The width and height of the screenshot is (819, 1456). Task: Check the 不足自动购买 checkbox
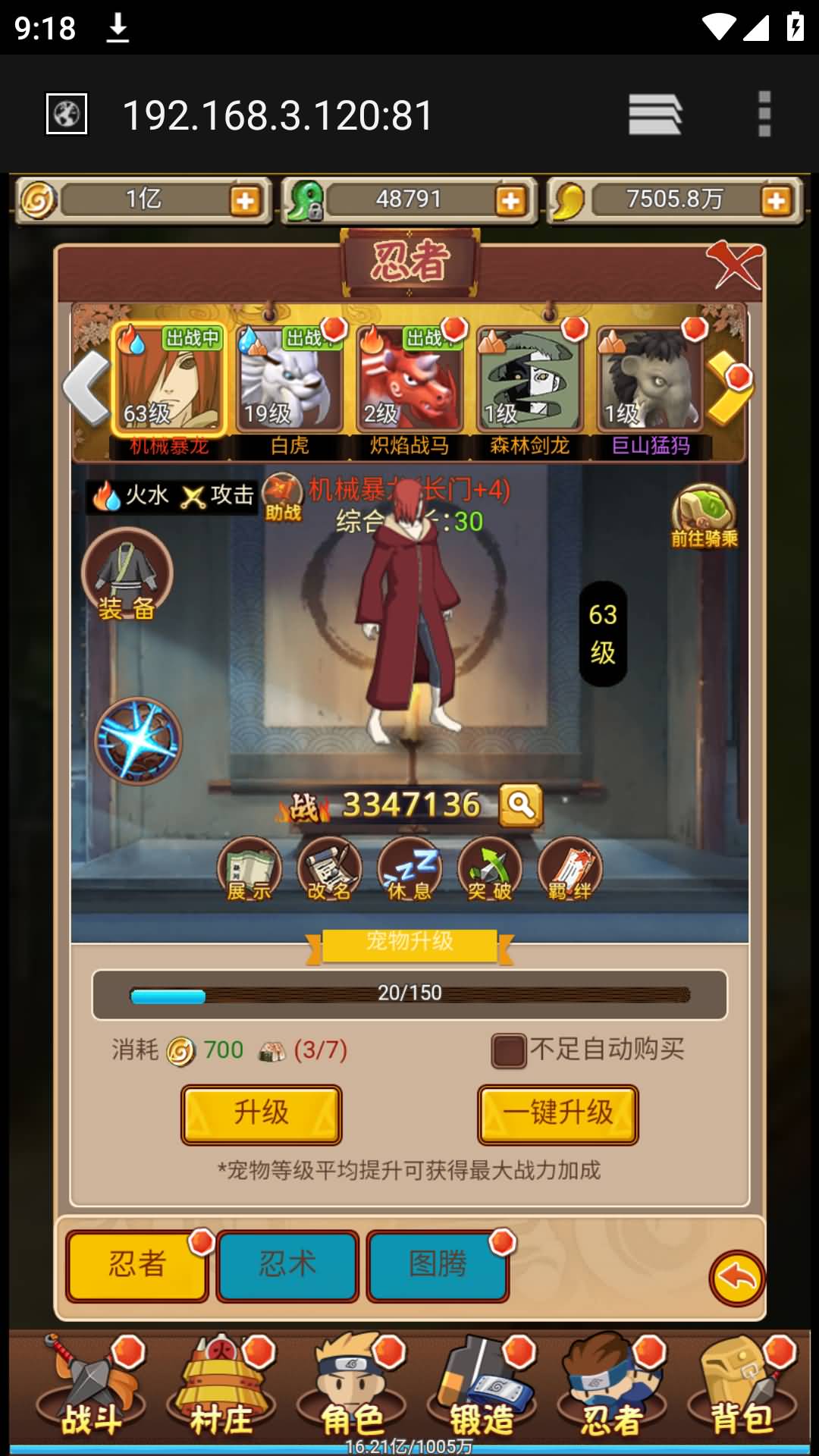pyautogui.click(x=508, y=1051)
